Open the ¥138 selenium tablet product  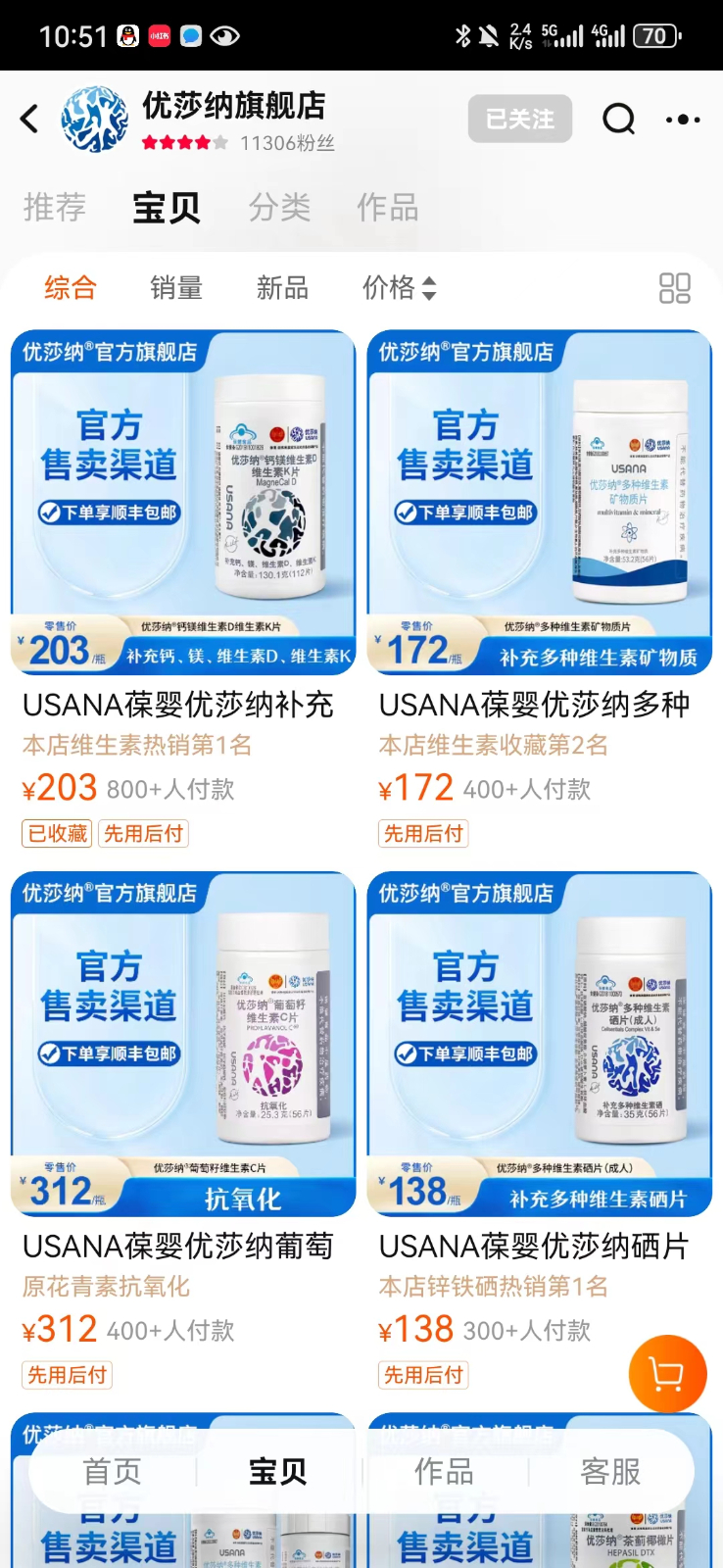[539, 1044]
